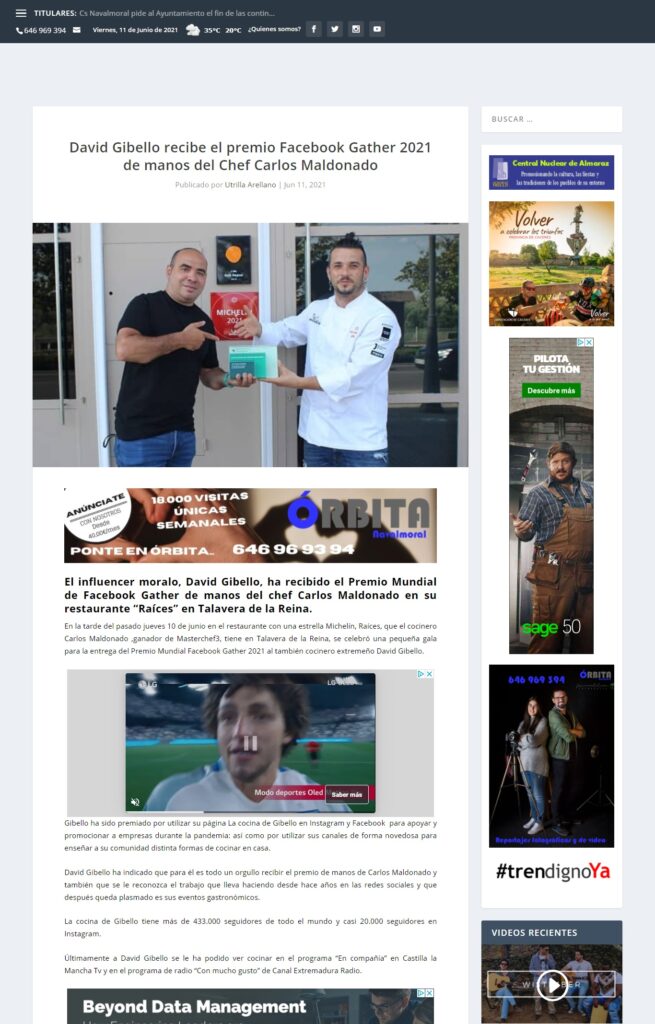Open the Volver a celebrar banner
This screenshot has width=655, height=1024.
pyautogui.click(x=551, y=263)
